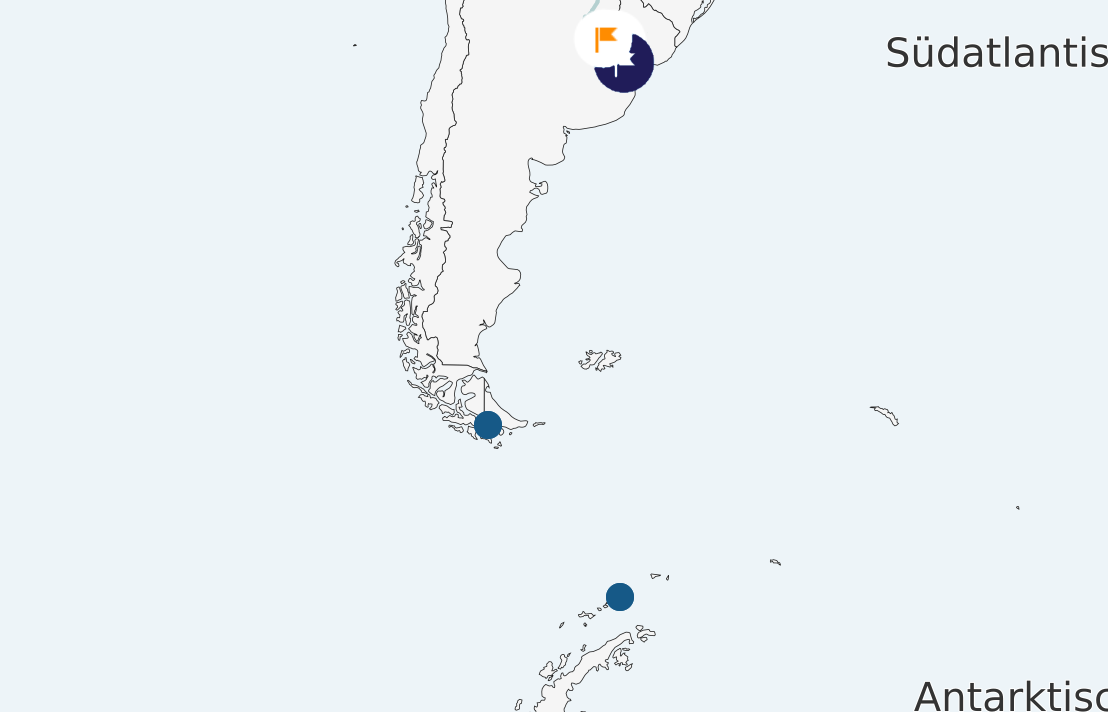The height and width of the screenshot is (712, 1108).
Task: Tap the orange flag marker
Action: coord(605,39)
